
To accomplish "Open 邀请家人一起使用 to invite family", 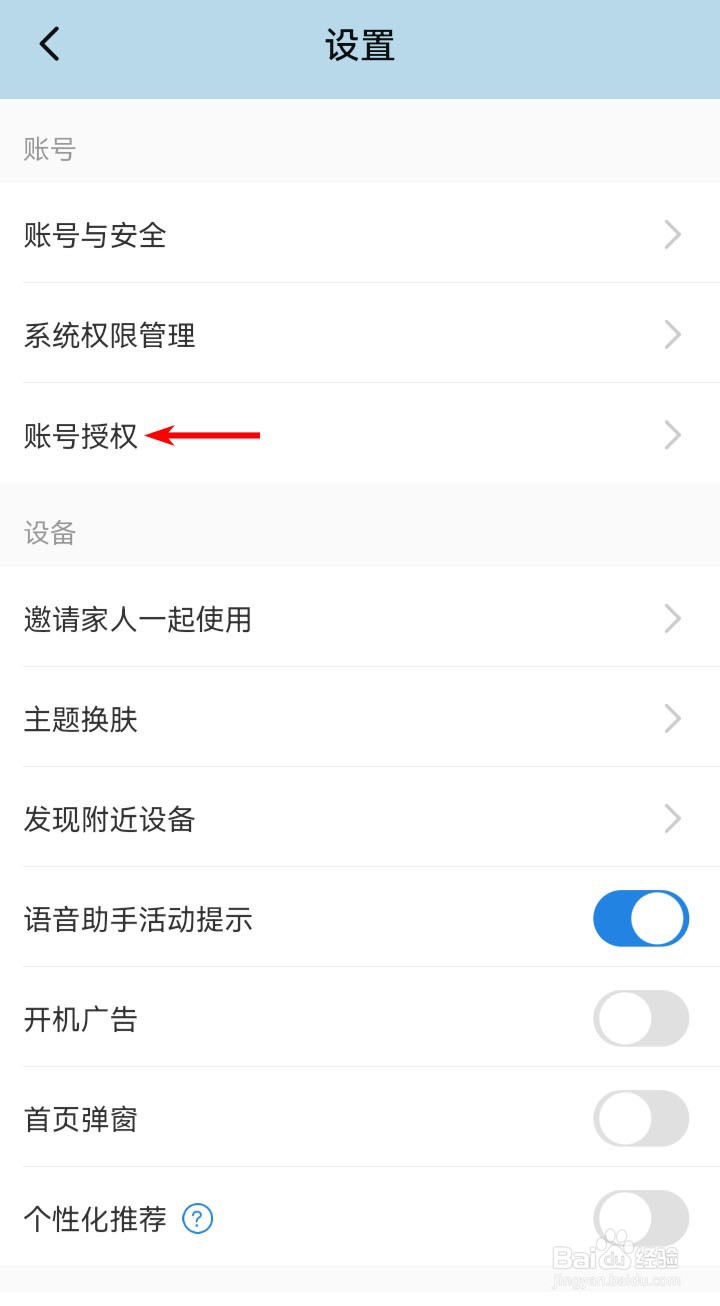I will click(x=137, y=619).
